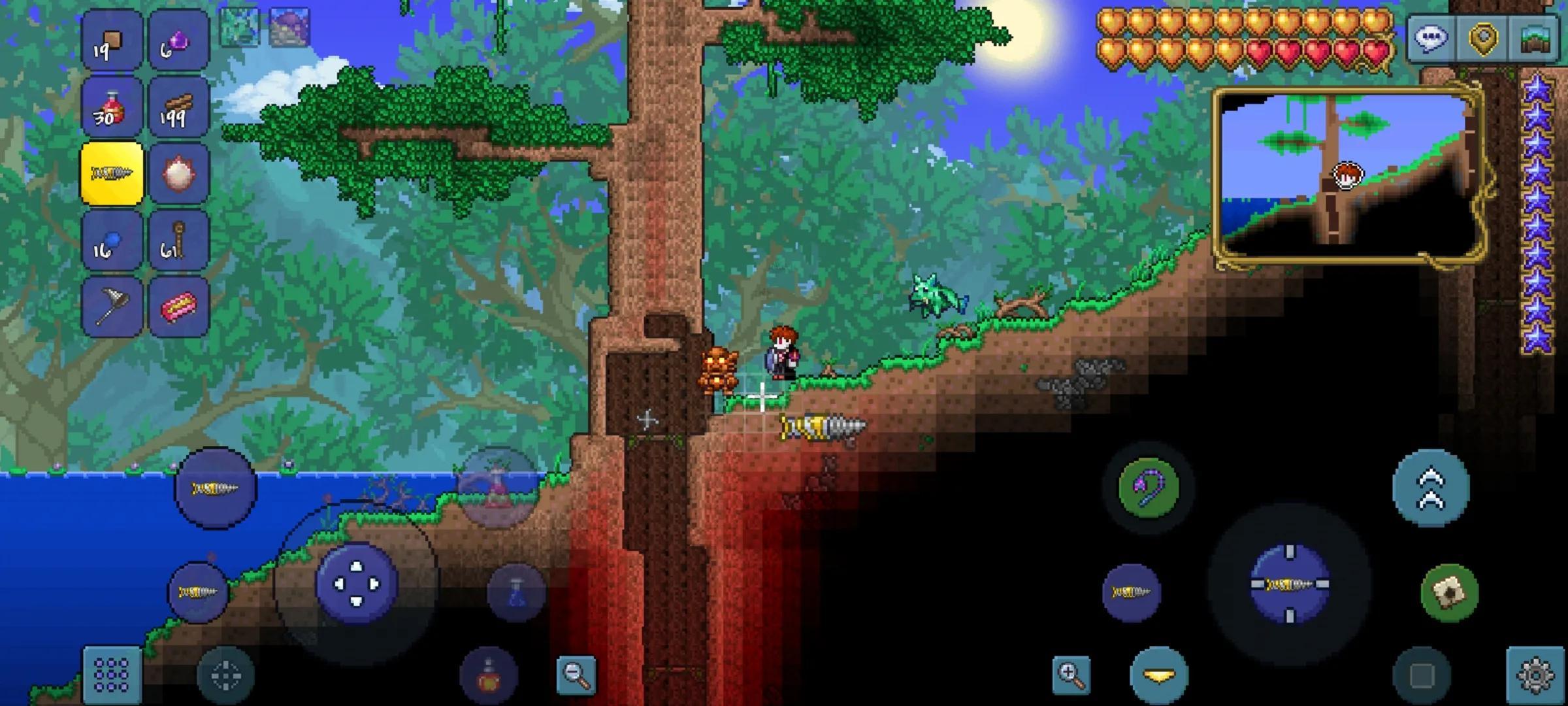Open the inventory grid button
The height and width of the screenshot is (706, 1568).
[112, 675]
